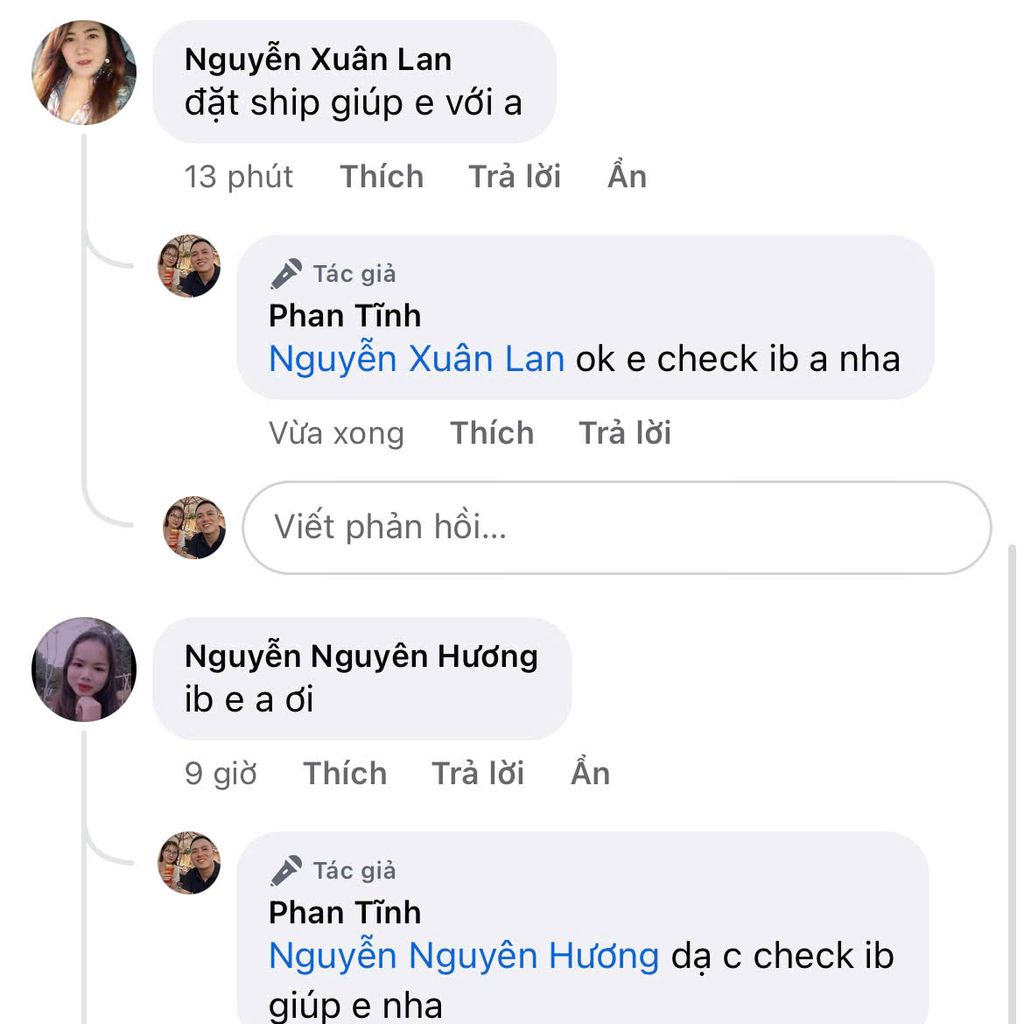
Task: Open Nguyễn Xuân Lan's profile picture
Action: point(84,72)
